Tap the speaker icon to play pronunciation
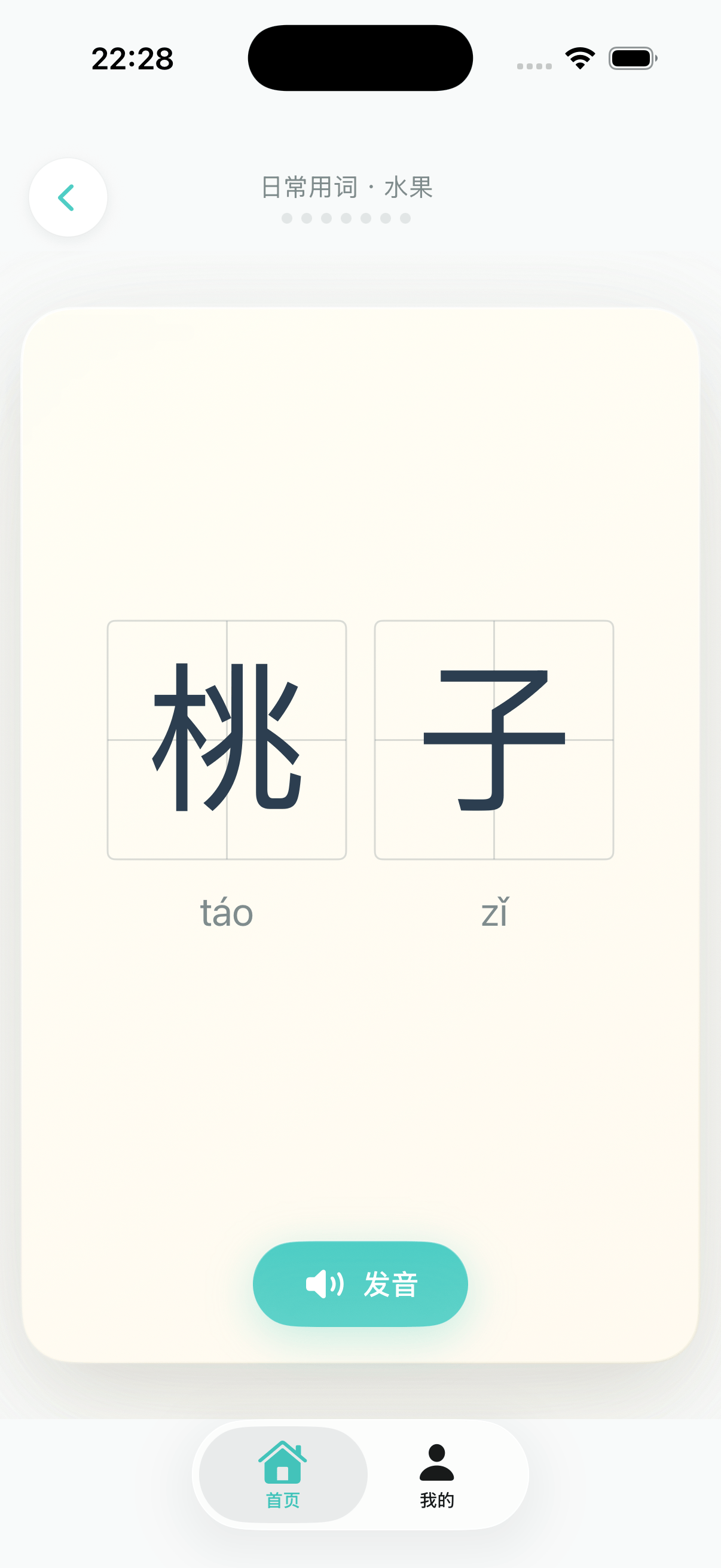Viewport: 721px width, 1568px height. (x=322, y=1283)
